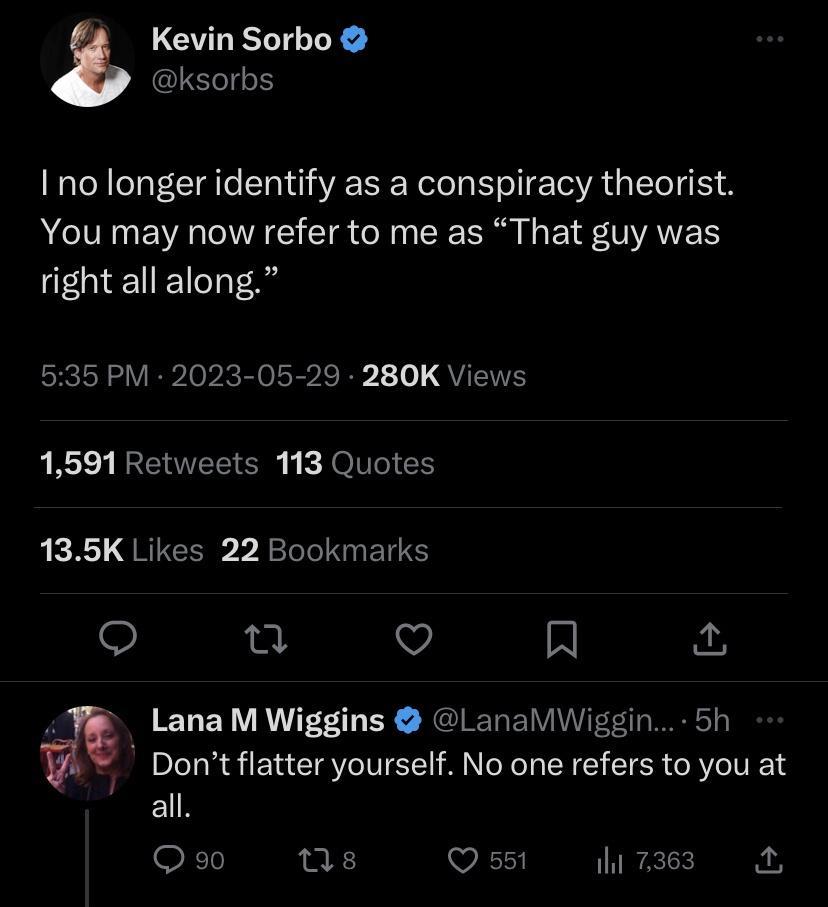This screenshot has height=907, width=828.
Task: Like Kevin Sorbo's tweet with the heart icon
Action: 414,640
